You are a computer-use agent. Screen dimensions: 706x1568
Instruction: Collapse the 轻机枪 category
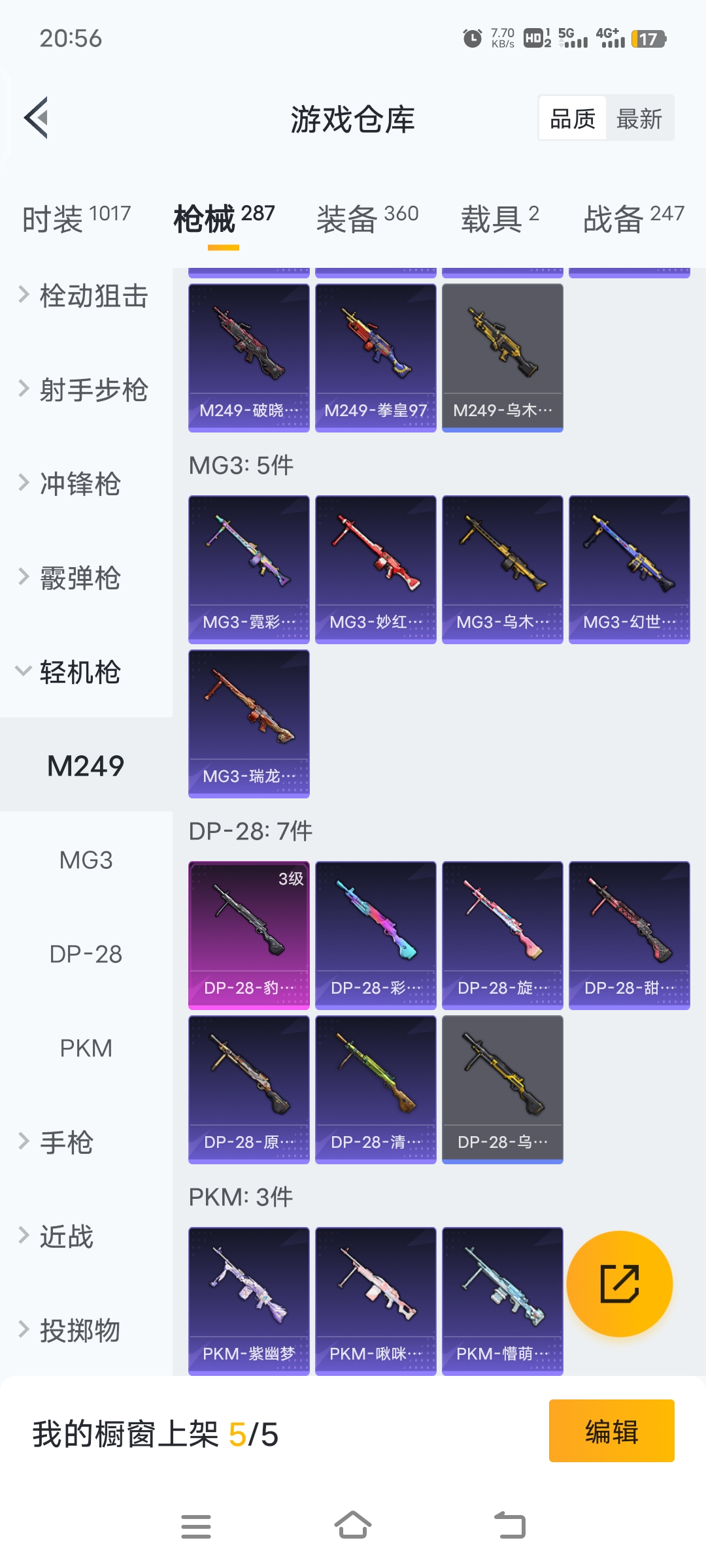click(78, 672)
